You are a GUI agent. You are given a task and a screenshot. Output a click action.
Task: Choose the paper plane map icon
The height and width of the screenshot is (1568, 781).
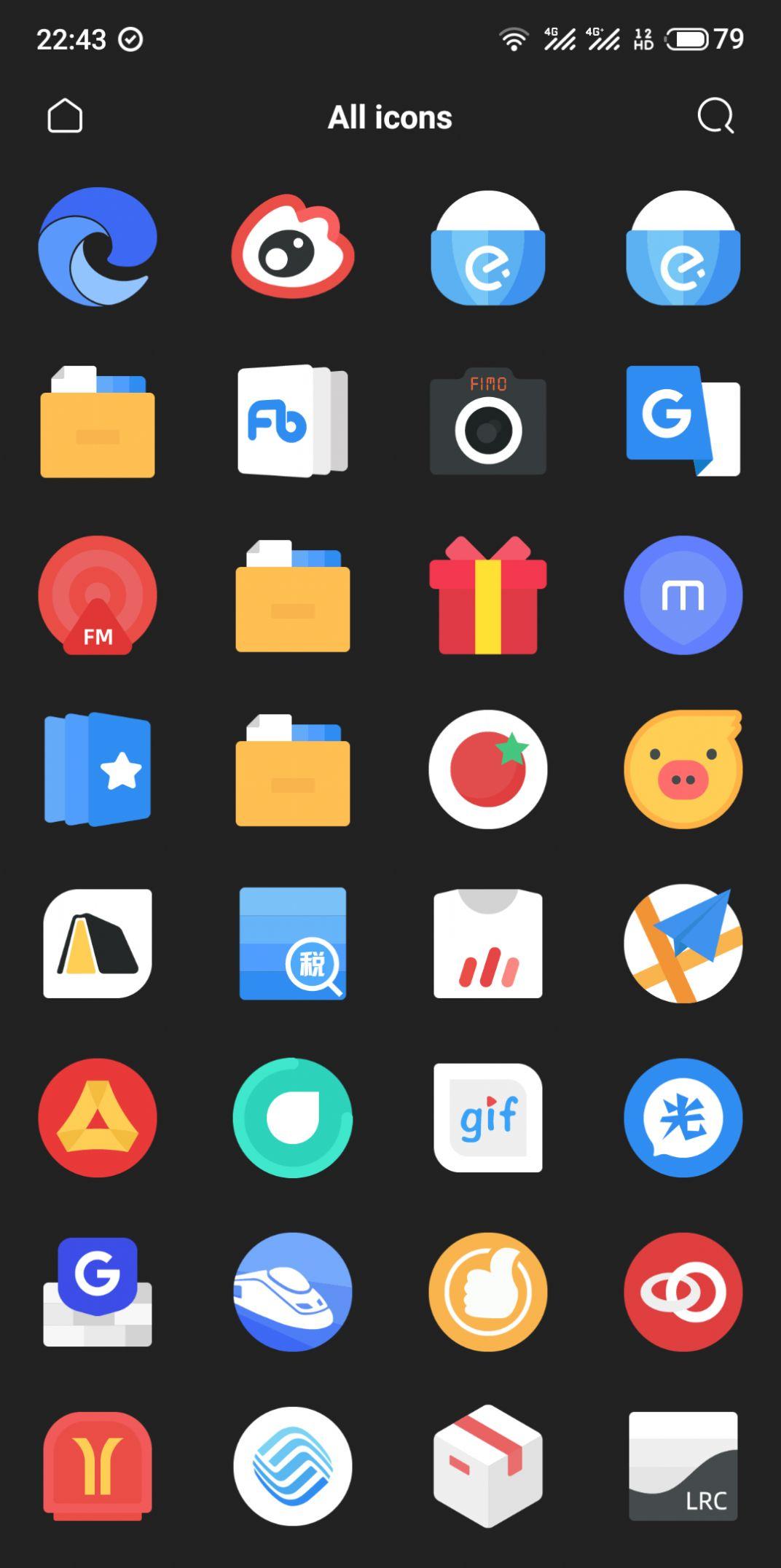(683, 944)
